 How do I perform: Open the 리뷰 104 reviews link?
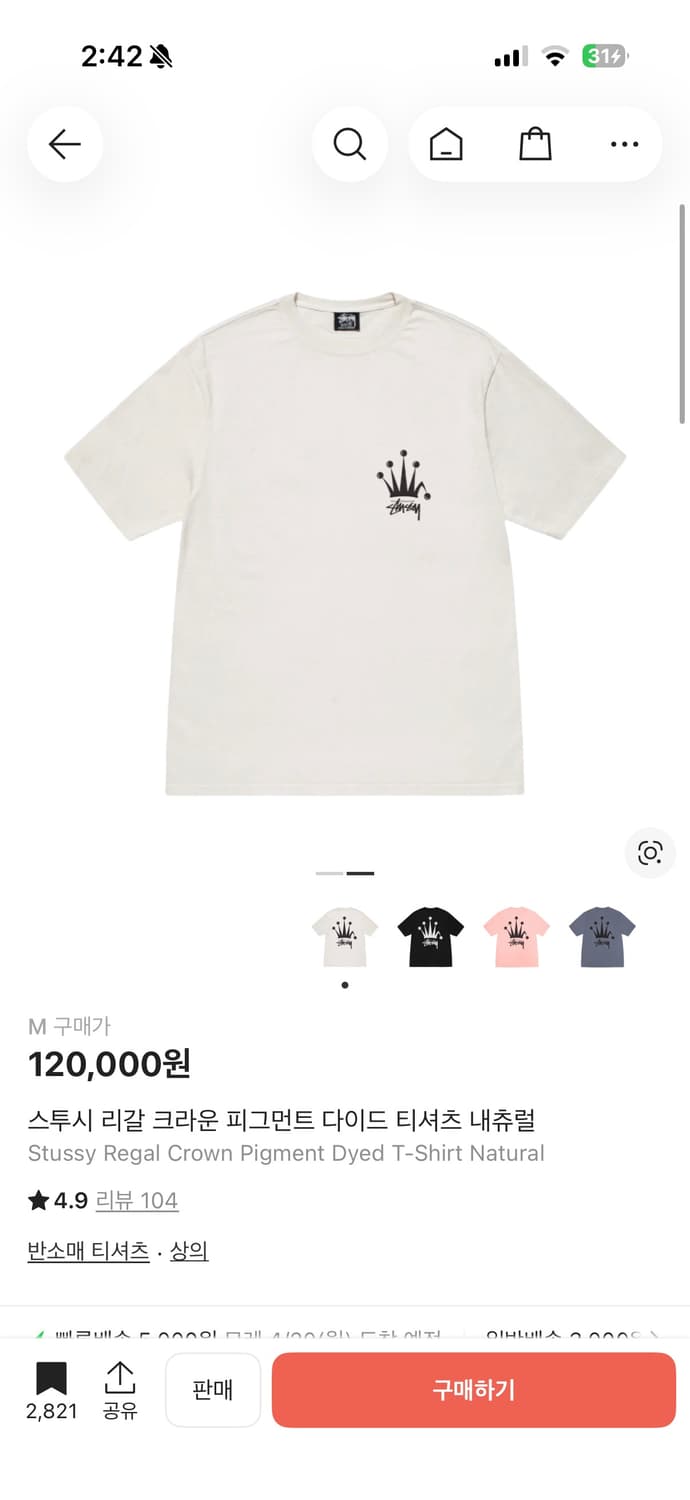[137, 1200]
